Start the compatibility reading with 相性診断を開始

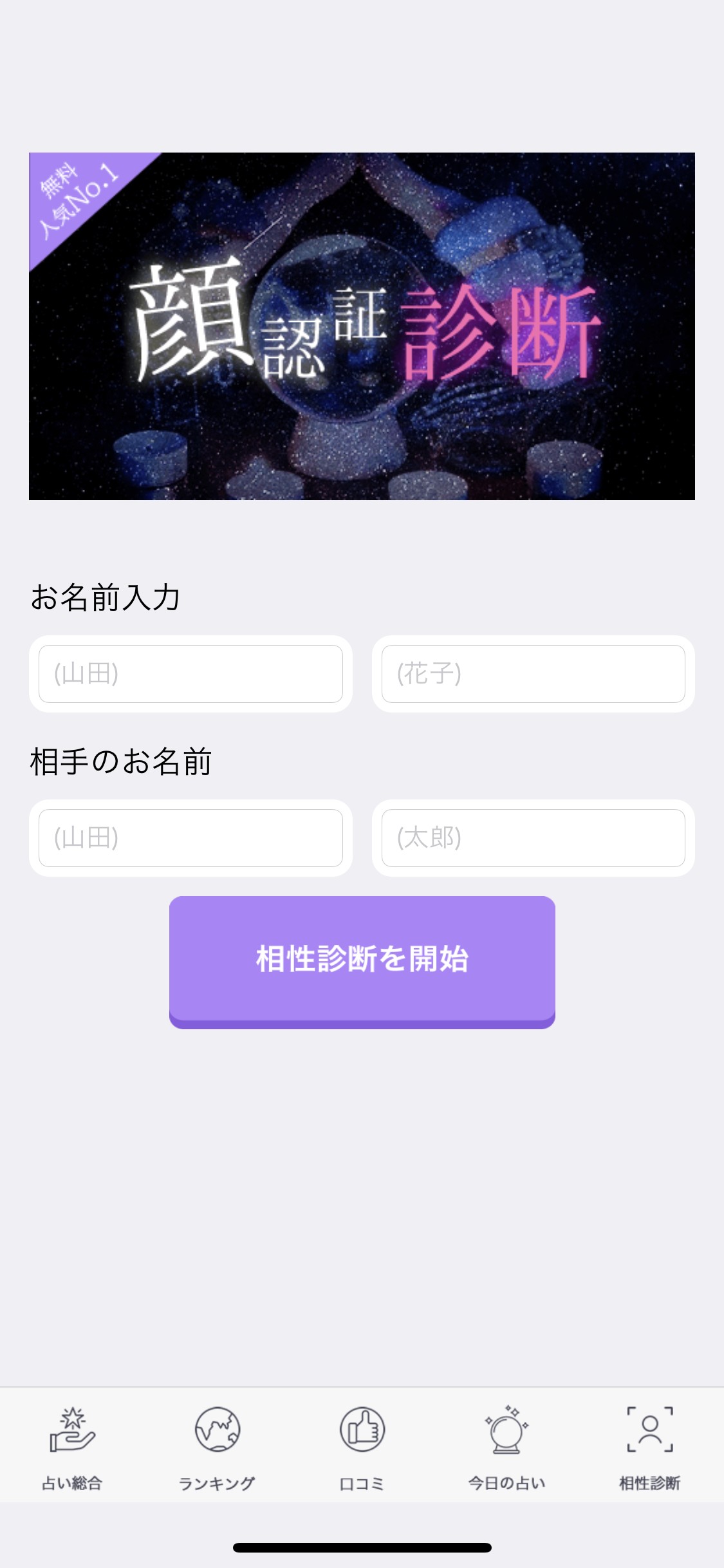click(x=362, y=959)
